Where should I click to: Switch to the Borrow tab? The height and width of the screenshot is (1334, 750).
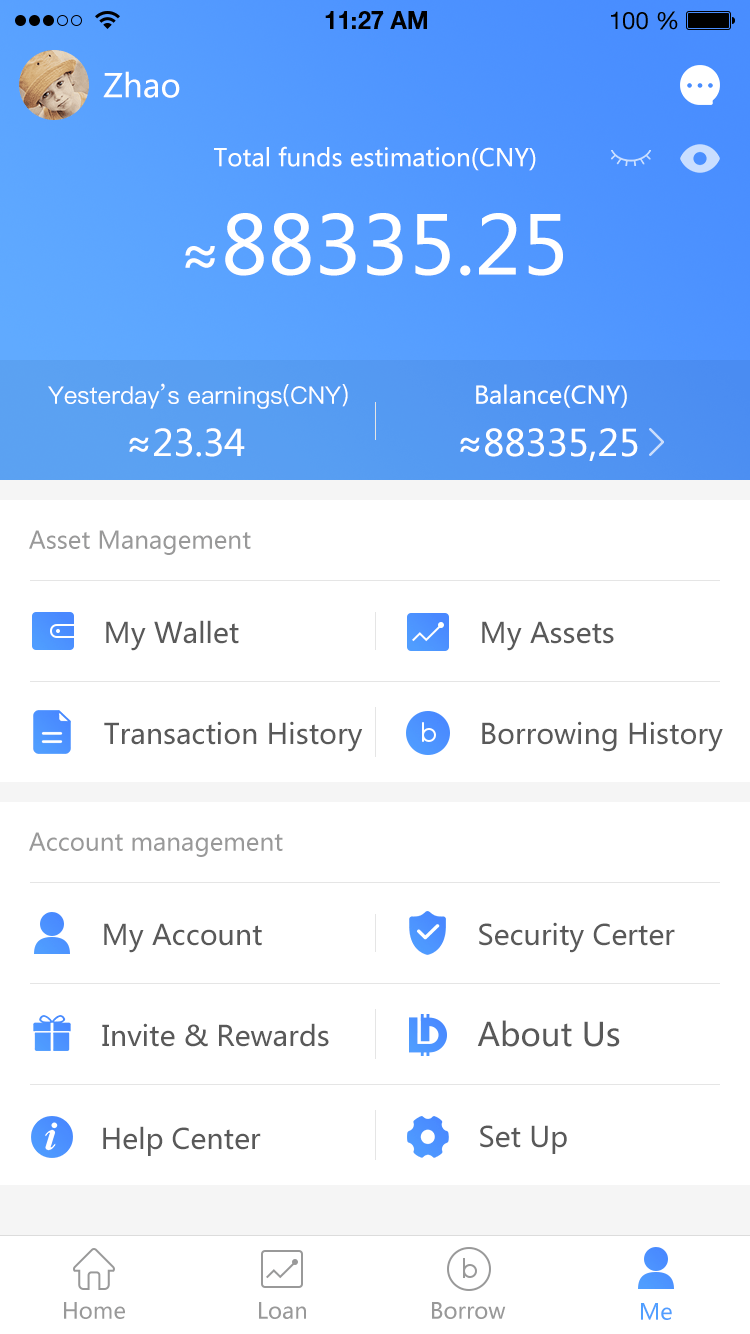click(x=468, y=1285)
